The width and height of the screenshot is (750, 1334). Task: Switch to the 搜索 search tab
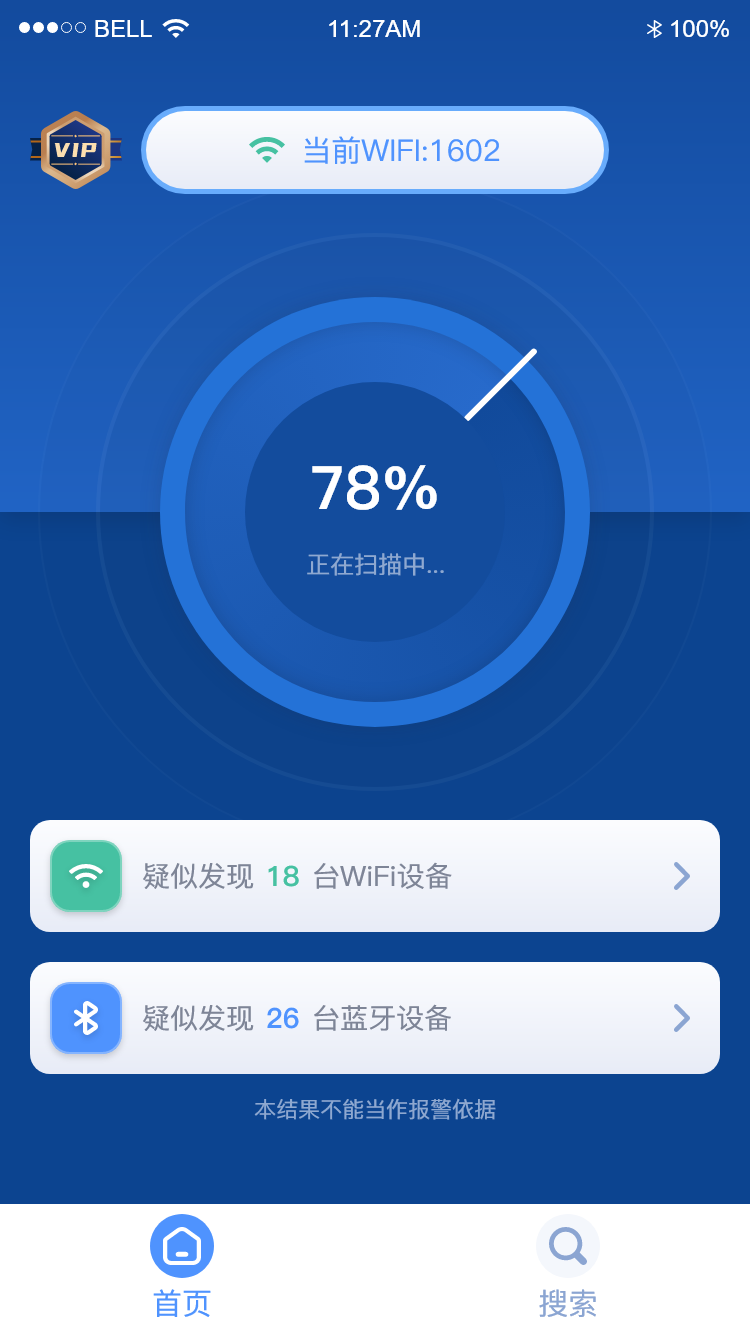pyautogui.click(x=567, y=1266)
